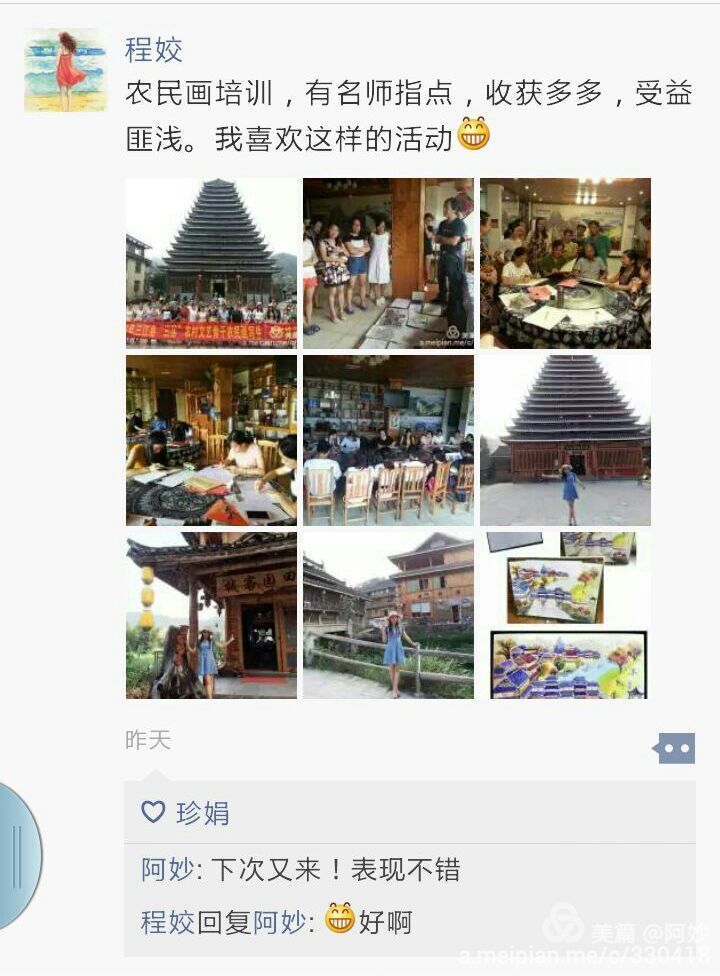View the photo of the girl before the drum tower
720x976 pixels.
point(565,440)
